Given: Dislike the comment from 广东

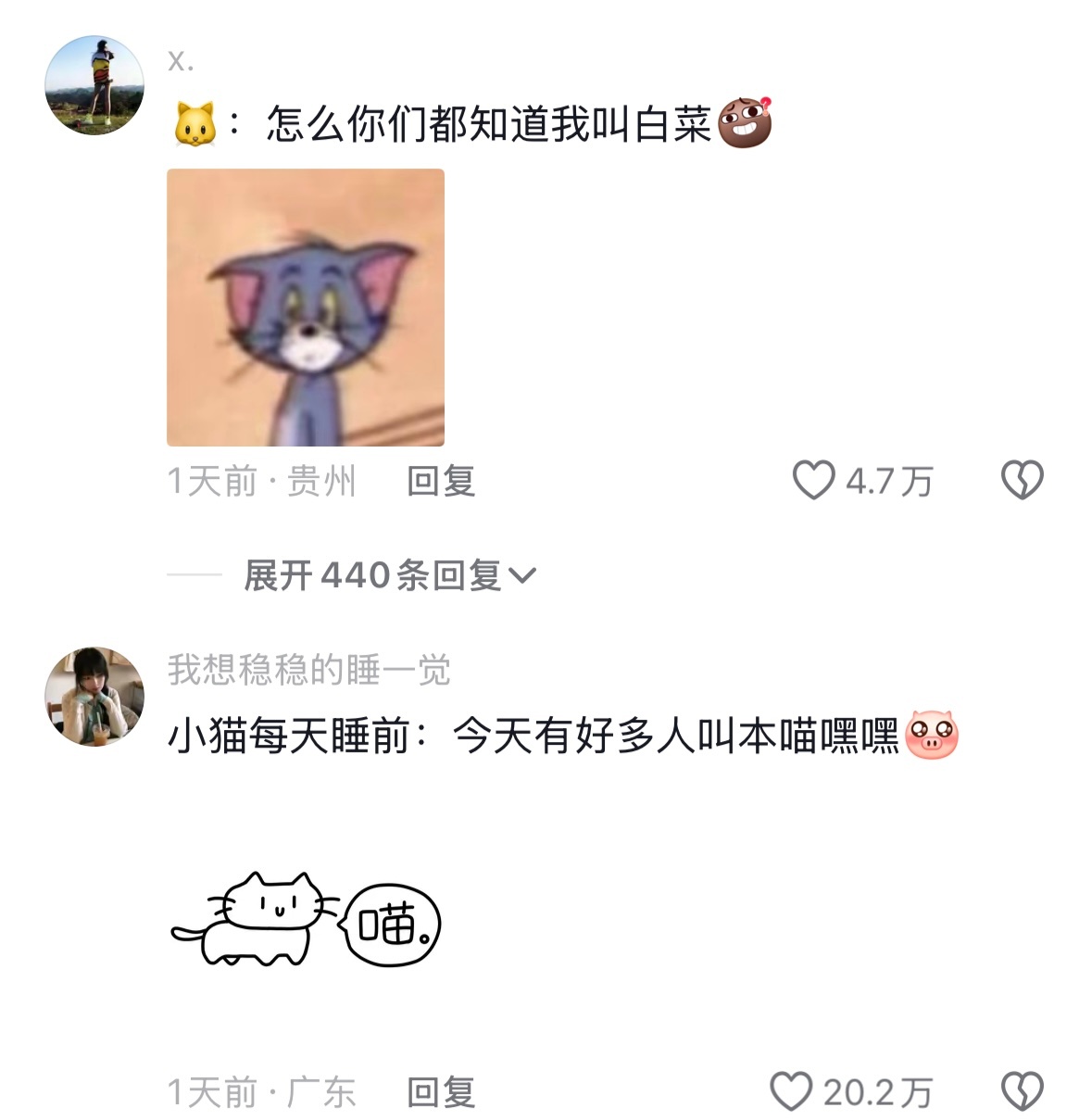Looking at the screenshot, I should 1022,1092.
